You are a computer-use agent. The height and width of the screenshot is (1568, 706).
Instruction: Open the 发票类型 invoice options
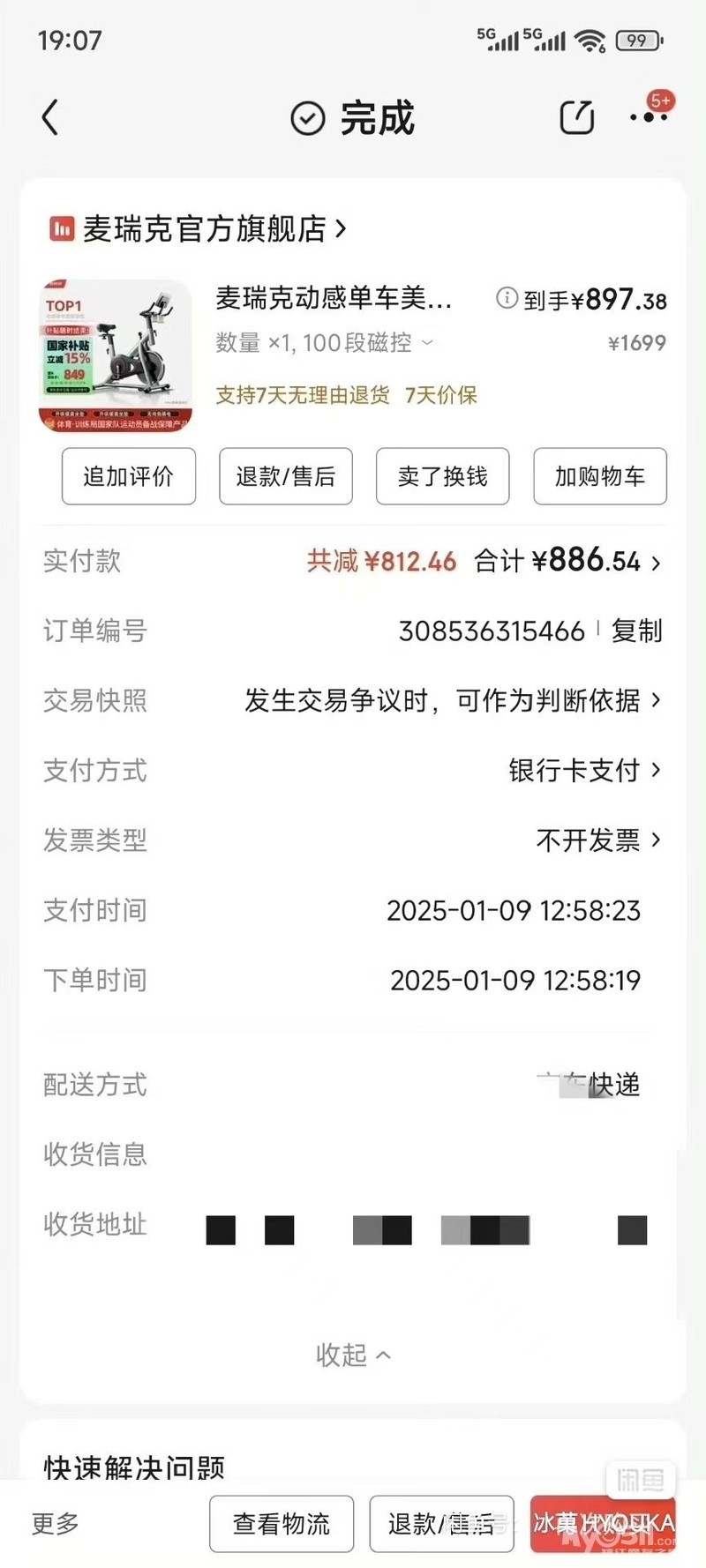(x=597, y=840)
